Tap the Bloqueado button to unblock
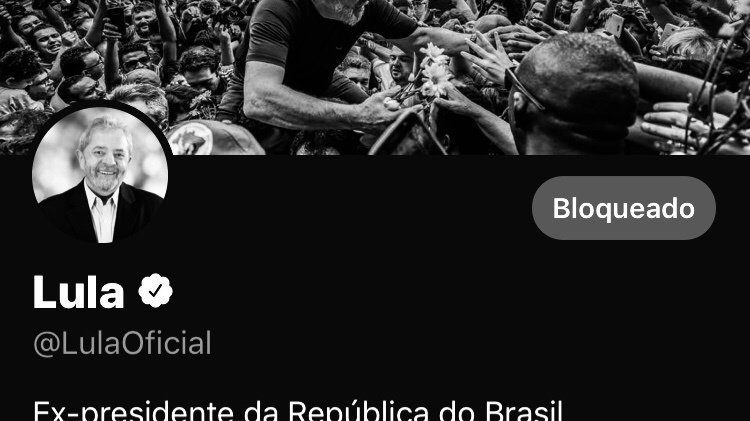This screenshot has height=421, width=750. point(623,209)
